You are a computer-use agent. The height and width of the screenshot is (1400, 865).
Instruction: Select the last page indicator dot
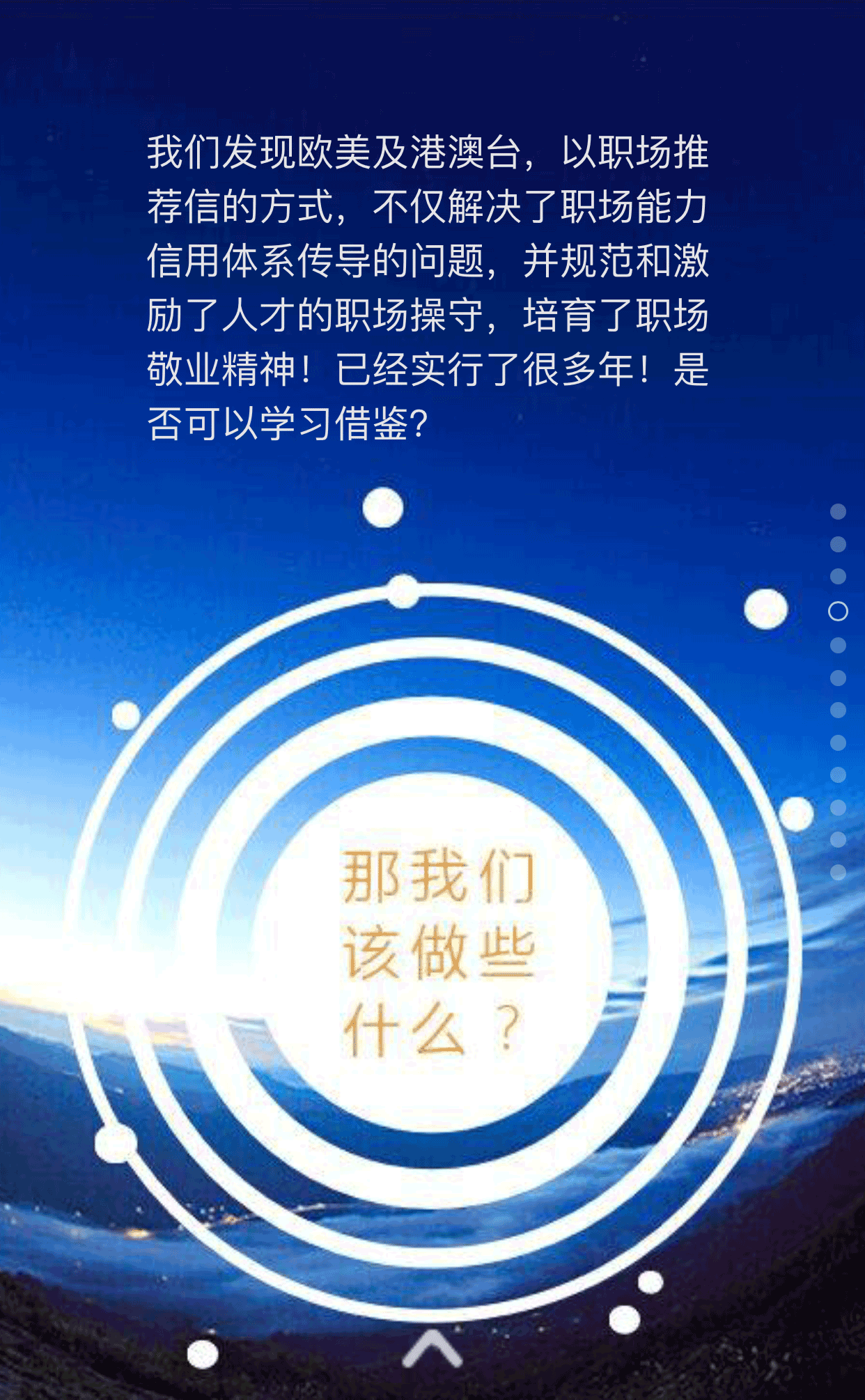click(838, 872)
